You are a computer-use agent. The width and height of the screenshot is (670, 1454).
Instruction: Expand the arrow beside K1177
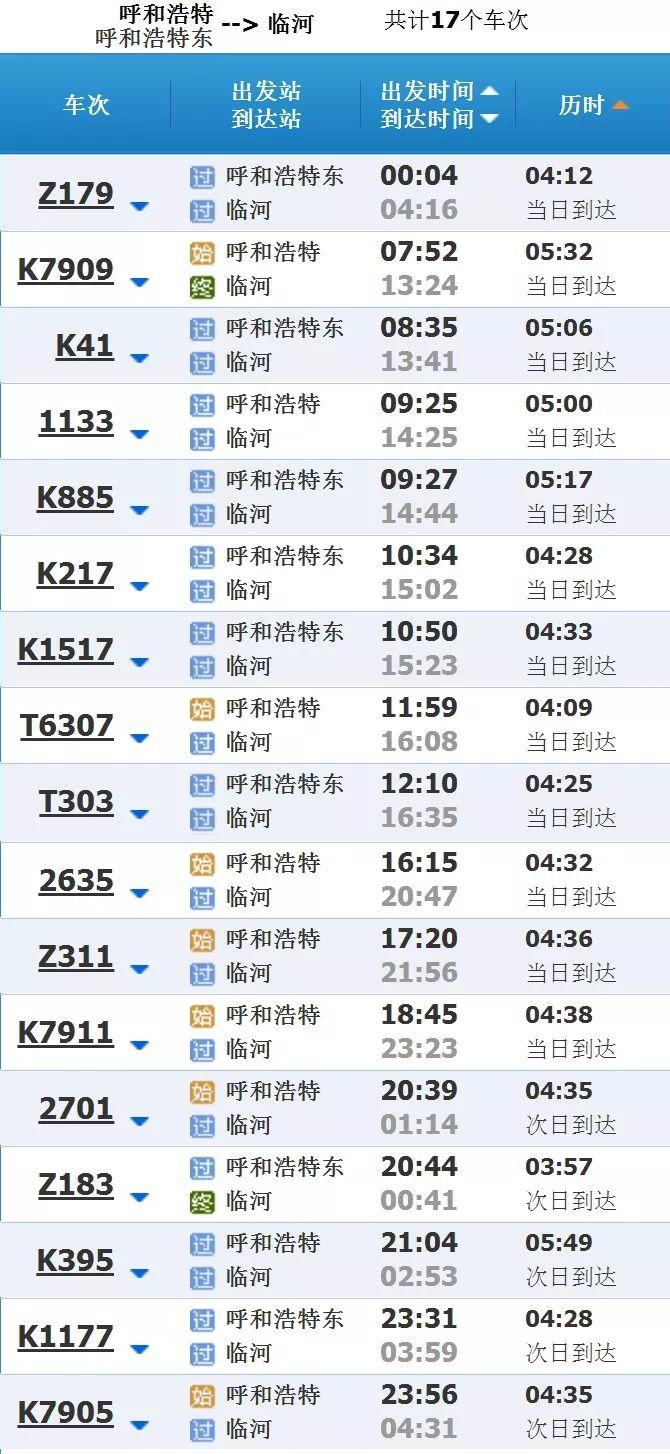(x=139, y=1349)
